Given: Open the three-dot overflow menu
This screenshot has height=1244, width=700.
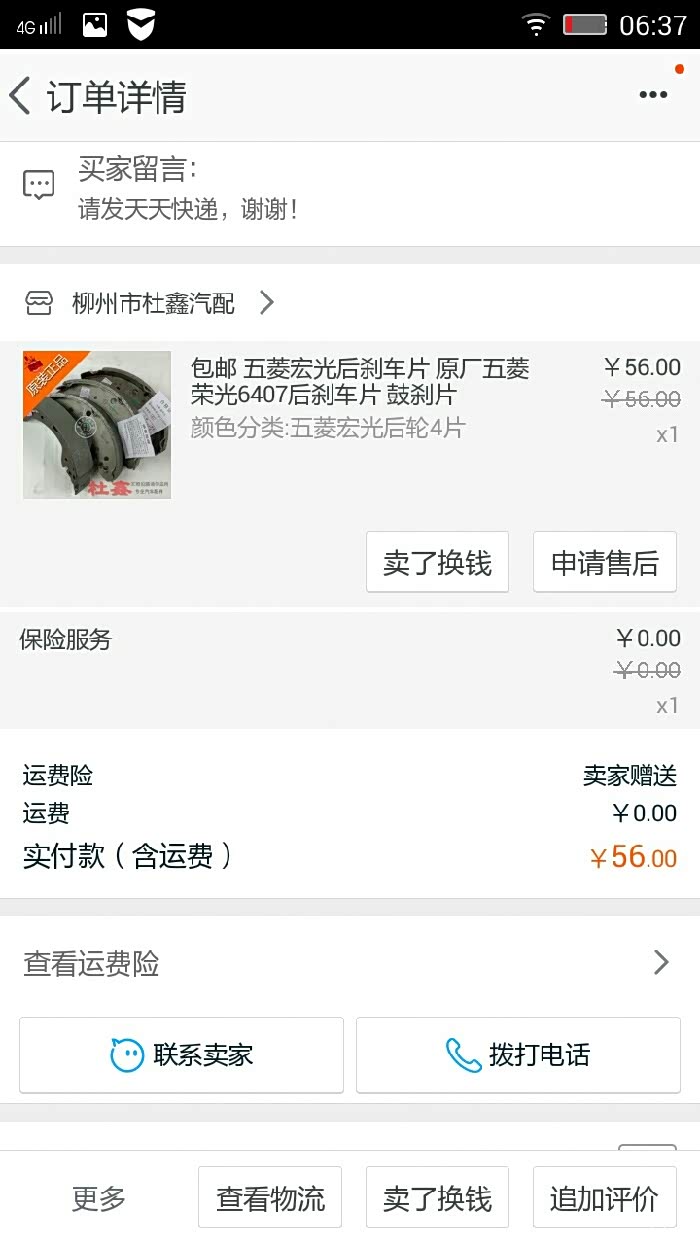Looking at the screenshot, I should pyautogui.click(x=653, y=95).
